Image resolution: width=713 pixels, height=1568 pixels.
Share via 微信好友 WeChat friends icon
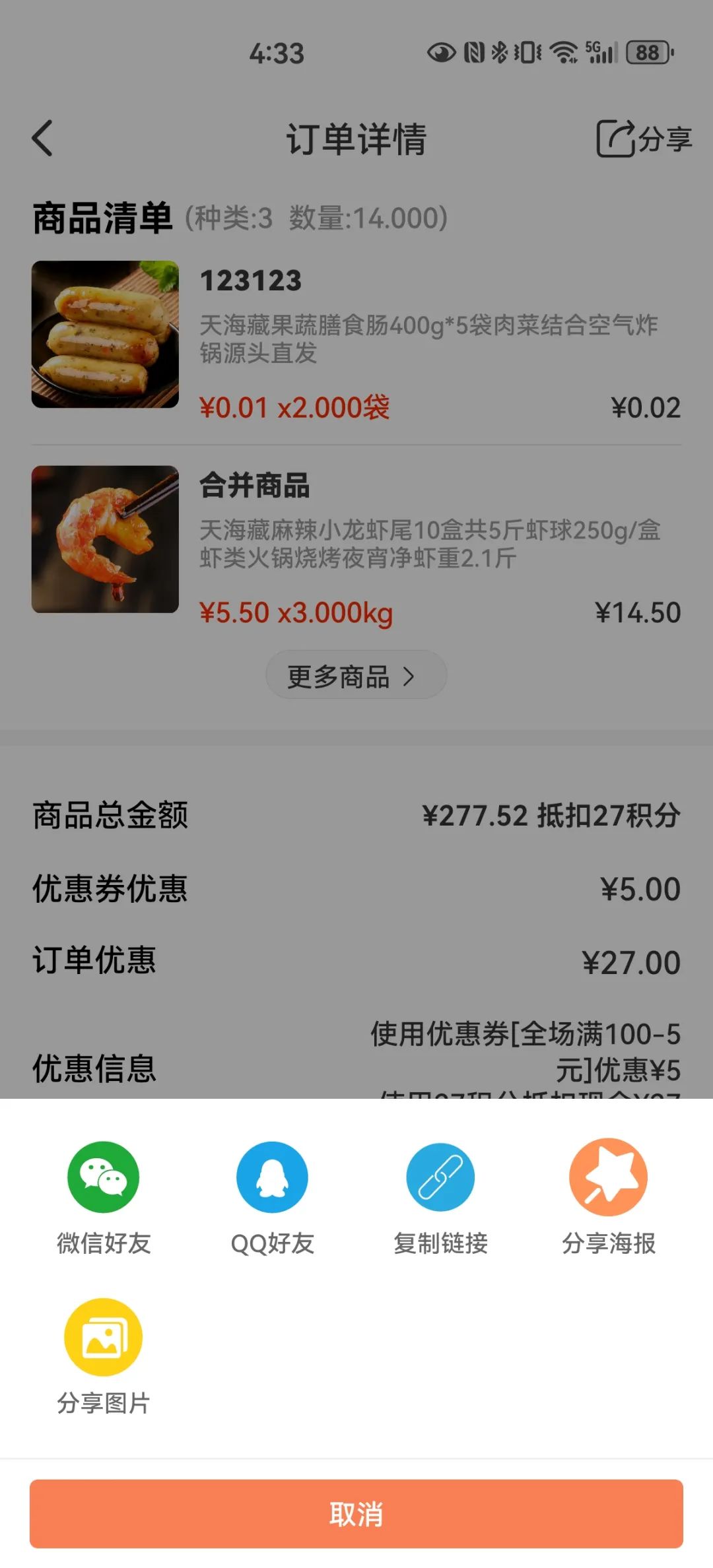point(104,1175)
